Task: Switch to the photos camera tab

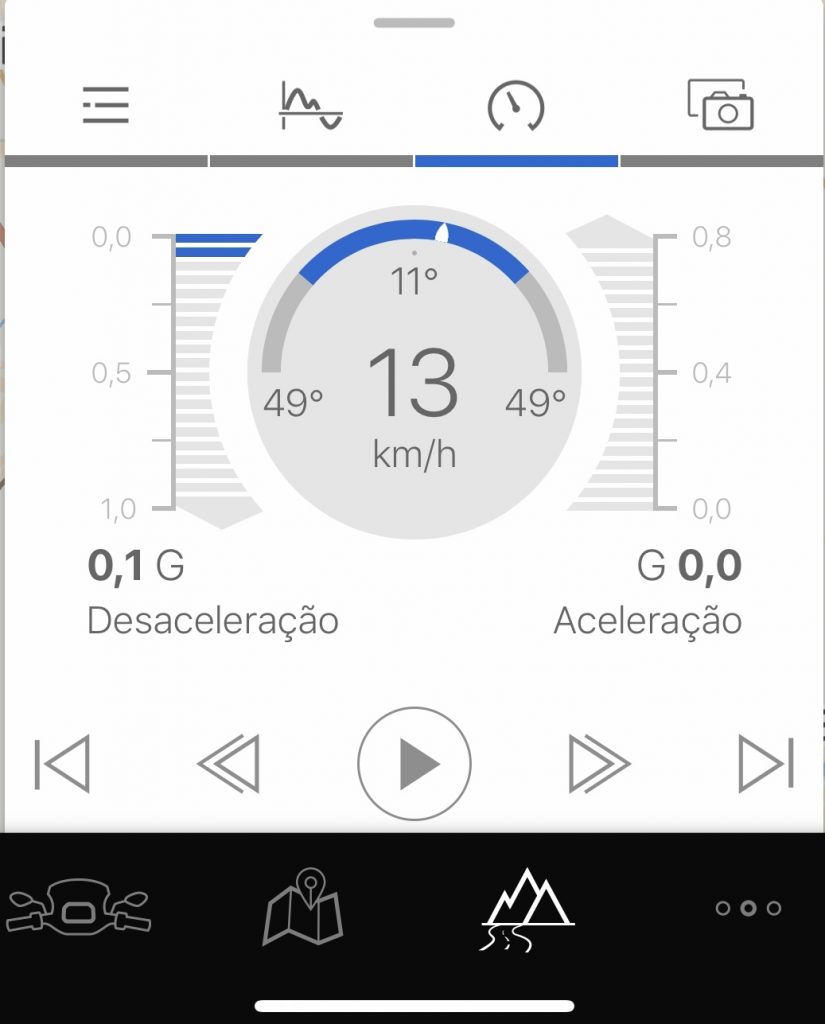Action: [720, 105]
